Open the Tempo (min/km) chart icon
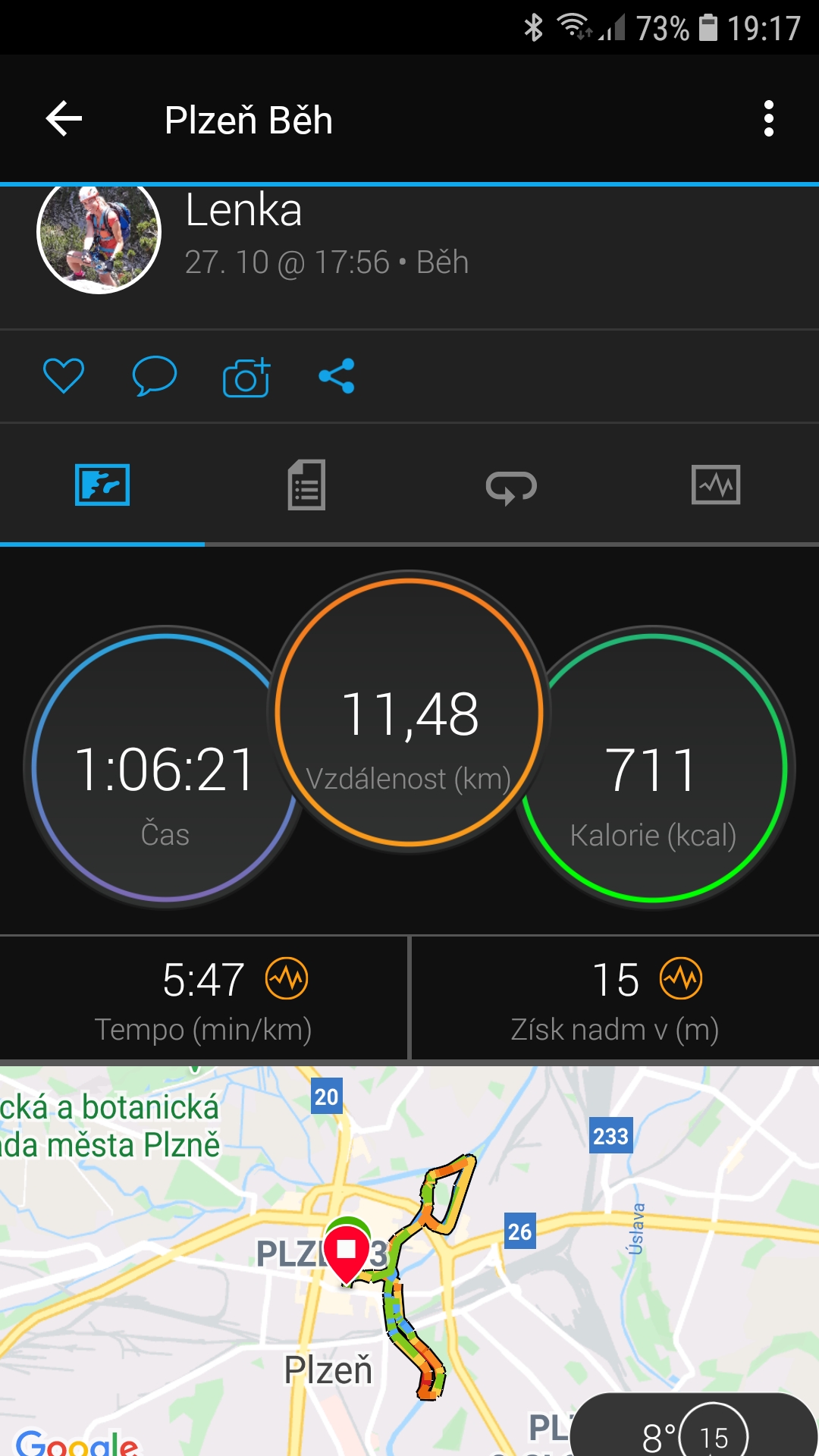 [287, 978]
